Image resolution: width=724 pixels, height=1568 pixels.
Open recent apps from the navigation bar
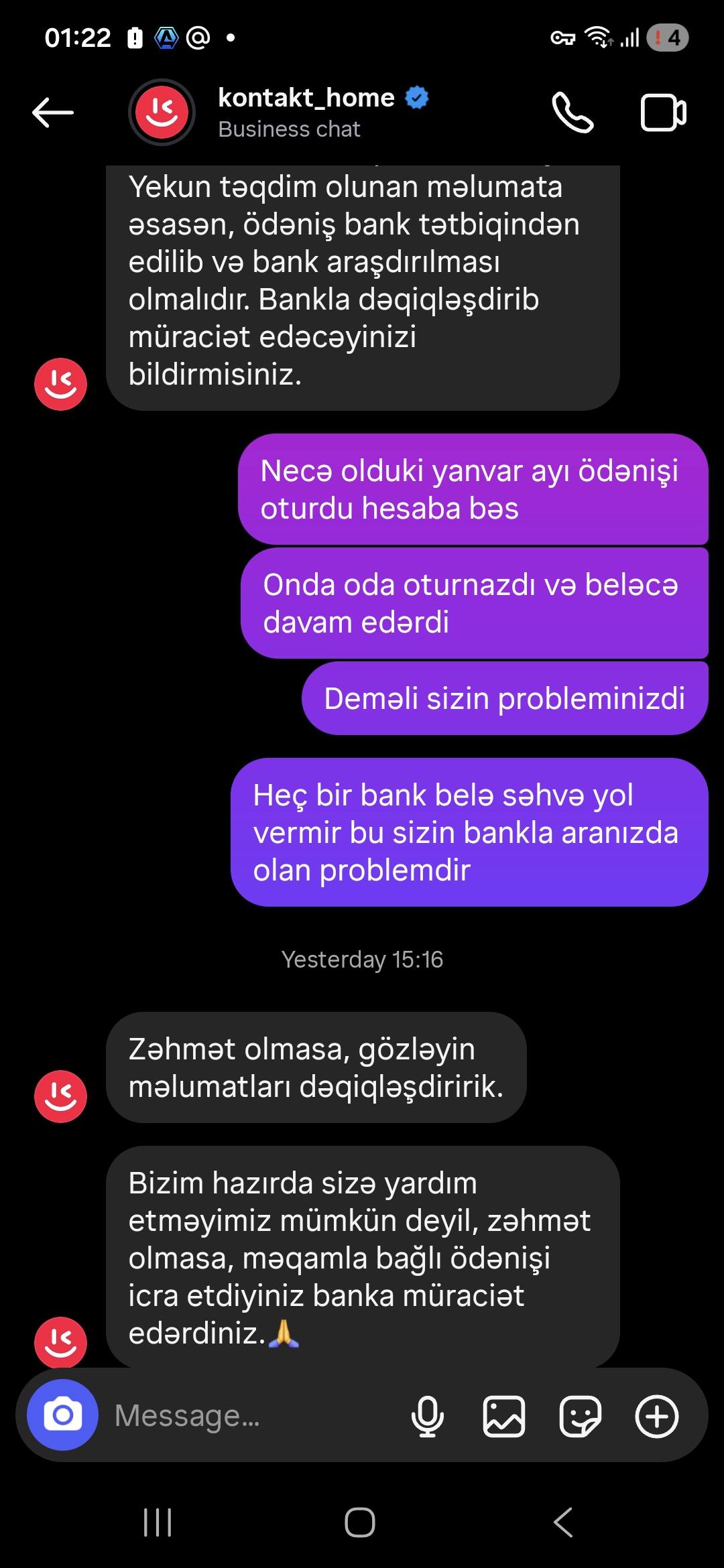pos(158,1522)
